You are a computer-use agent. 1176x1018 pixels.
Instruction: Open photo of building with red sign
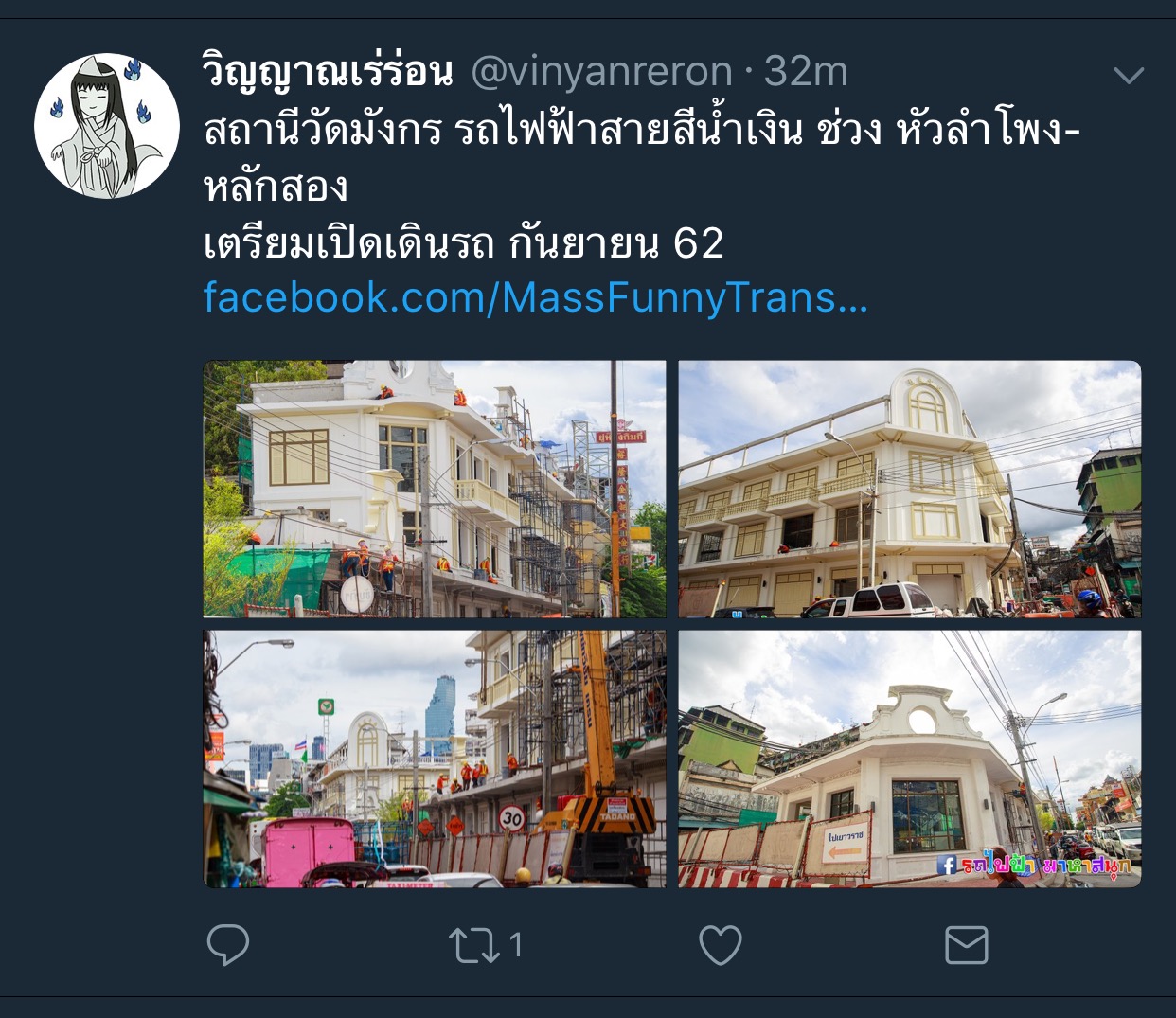pos(435,489)
